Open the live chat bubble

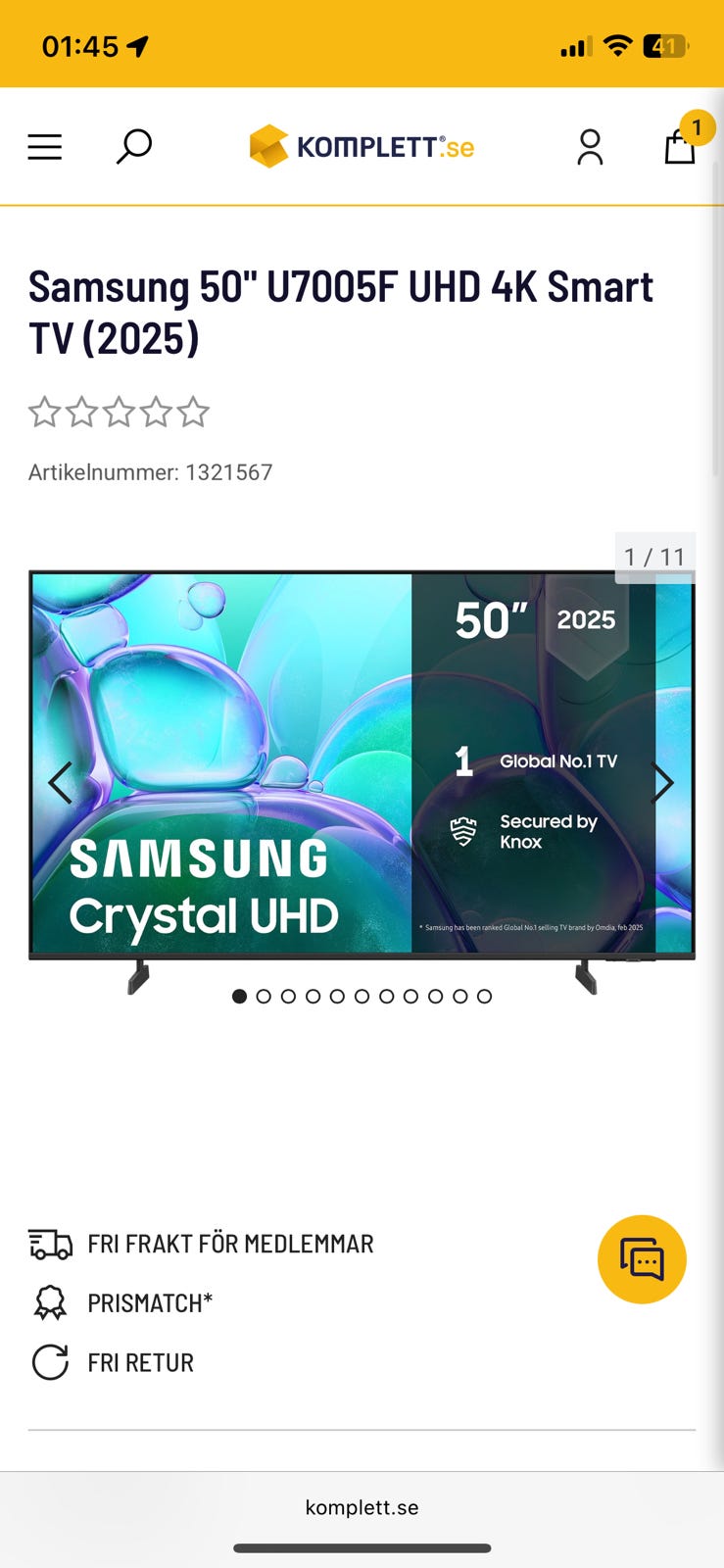tap(642, 1259)
